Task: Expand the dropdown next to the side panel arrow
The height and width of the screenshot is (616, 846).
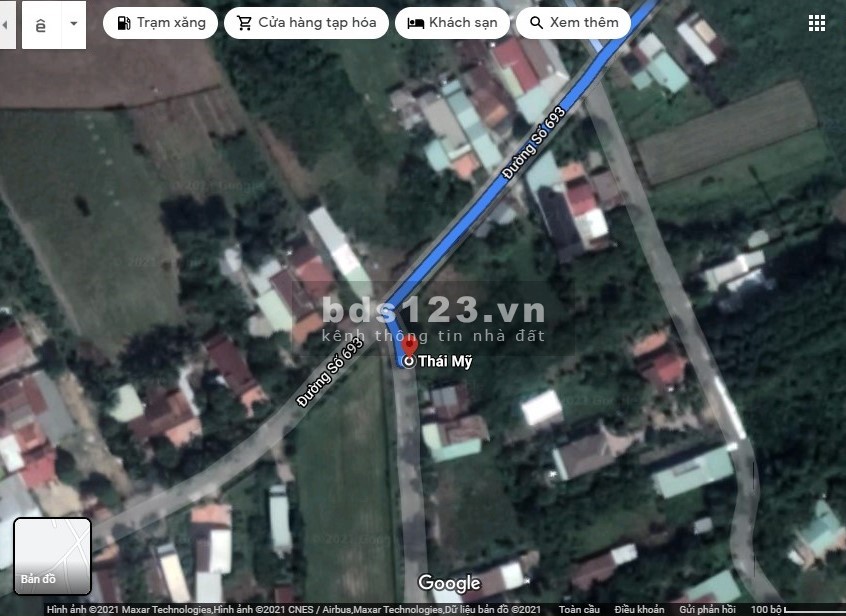Action: click(74, 24)
